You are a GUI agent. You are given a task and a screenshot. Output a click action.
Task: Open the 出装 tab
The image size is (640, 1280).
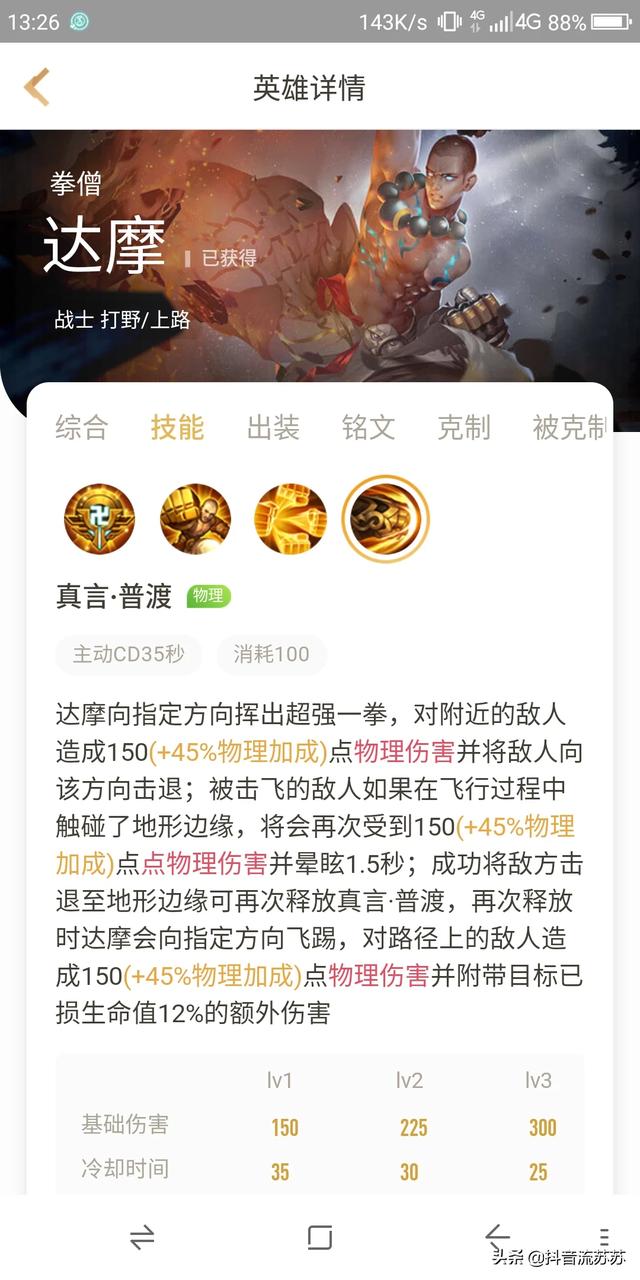pos(273,428)
